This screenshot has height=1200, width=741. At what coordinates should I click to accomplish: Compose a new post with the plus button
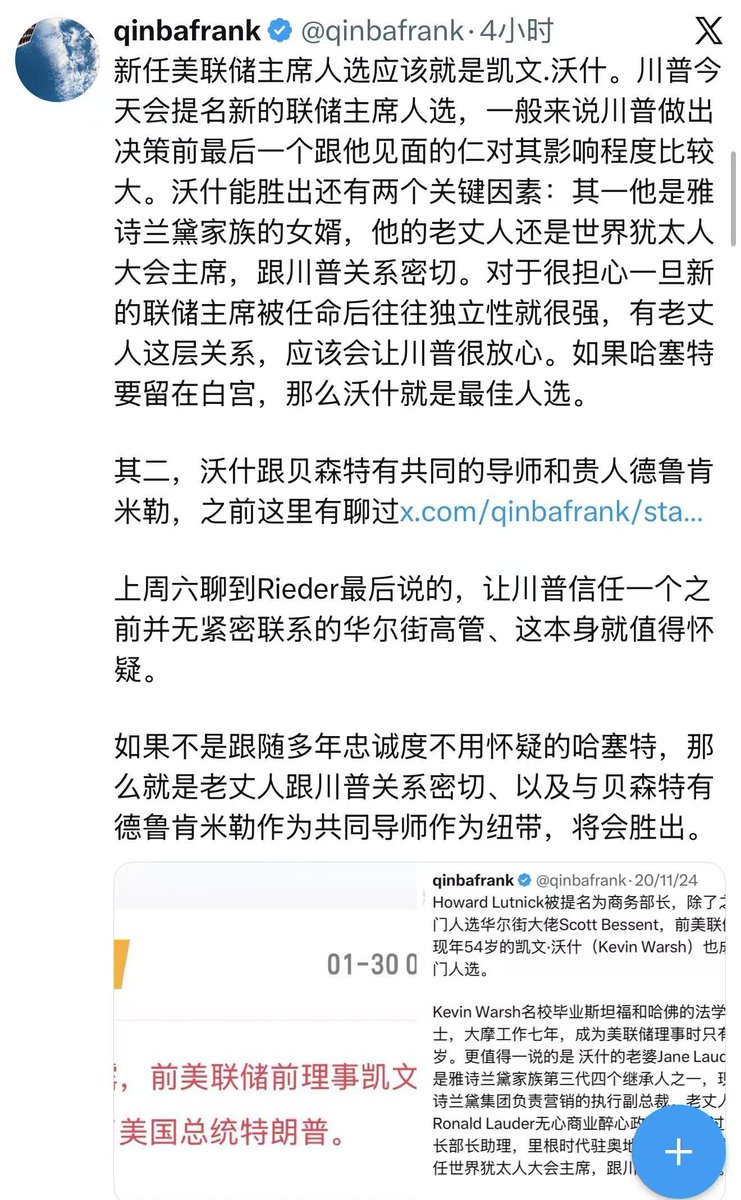(x=678, y=1151)
